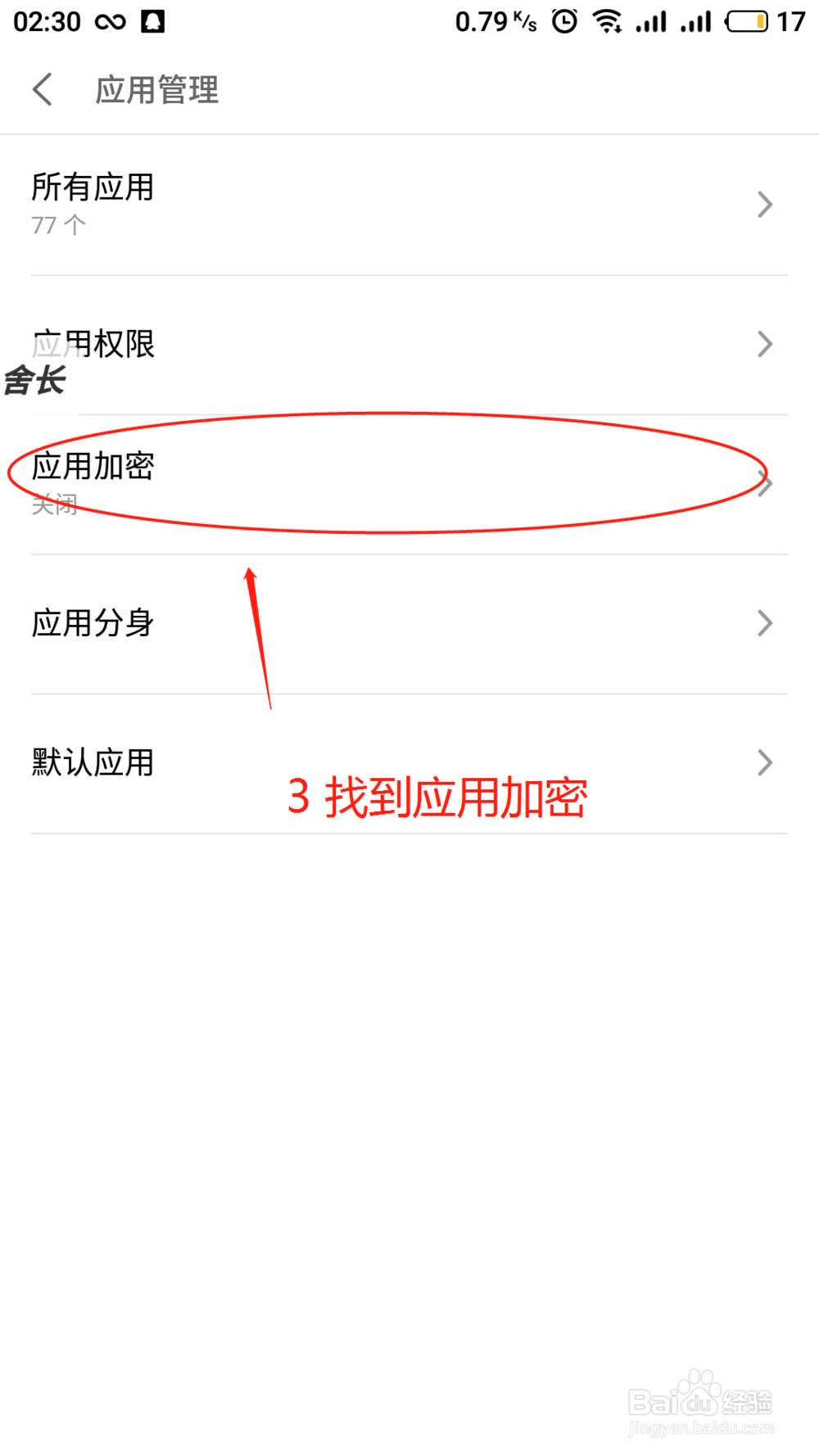The width and height of the screenshot is (819, 1456).
Task: Expand 默认应用 with its chevron
Action: [x=764, y=762]
